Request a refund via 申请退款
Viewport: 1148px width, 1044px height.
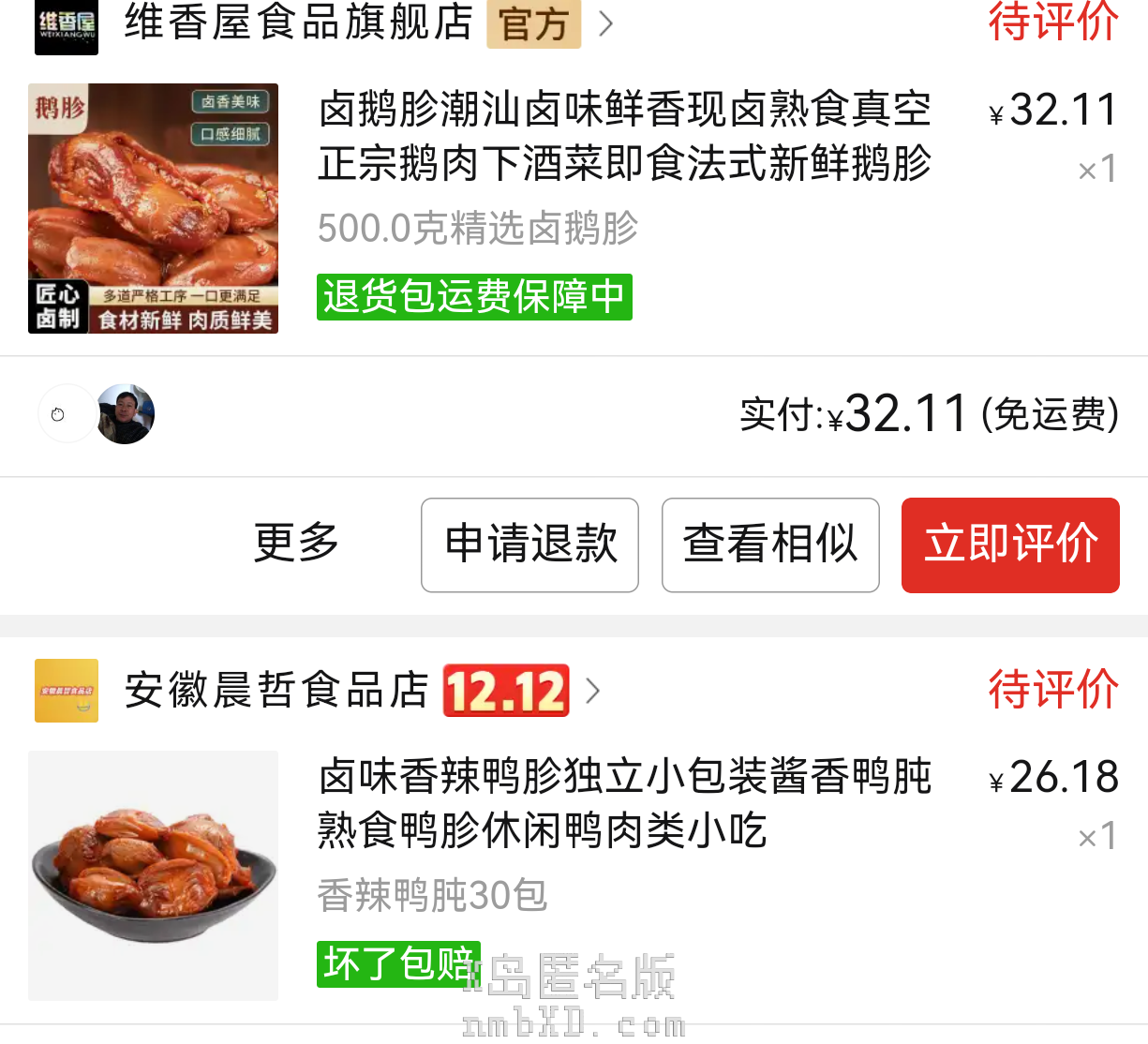click(529, 545)
